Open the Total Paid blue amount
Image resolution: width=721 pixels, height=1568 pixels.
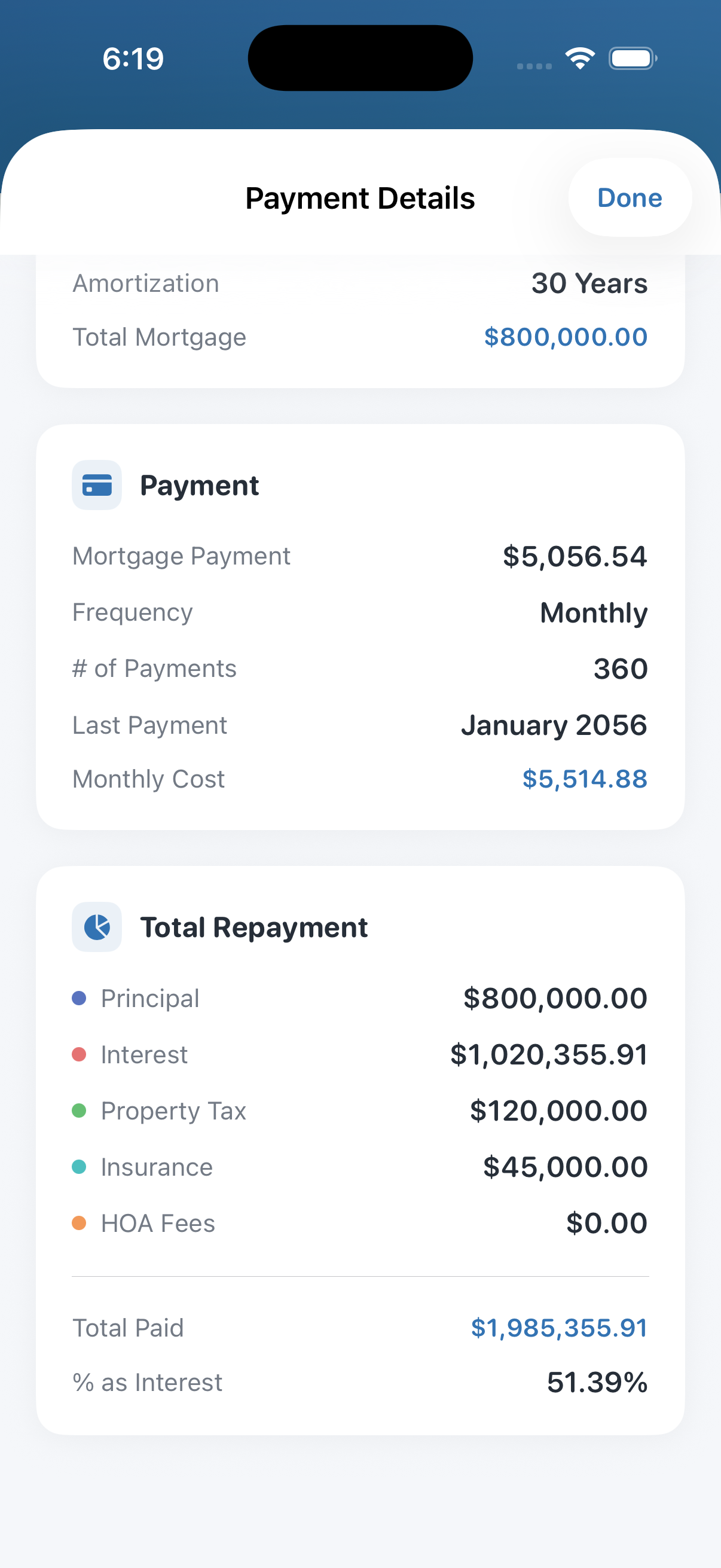point(559,1328)
